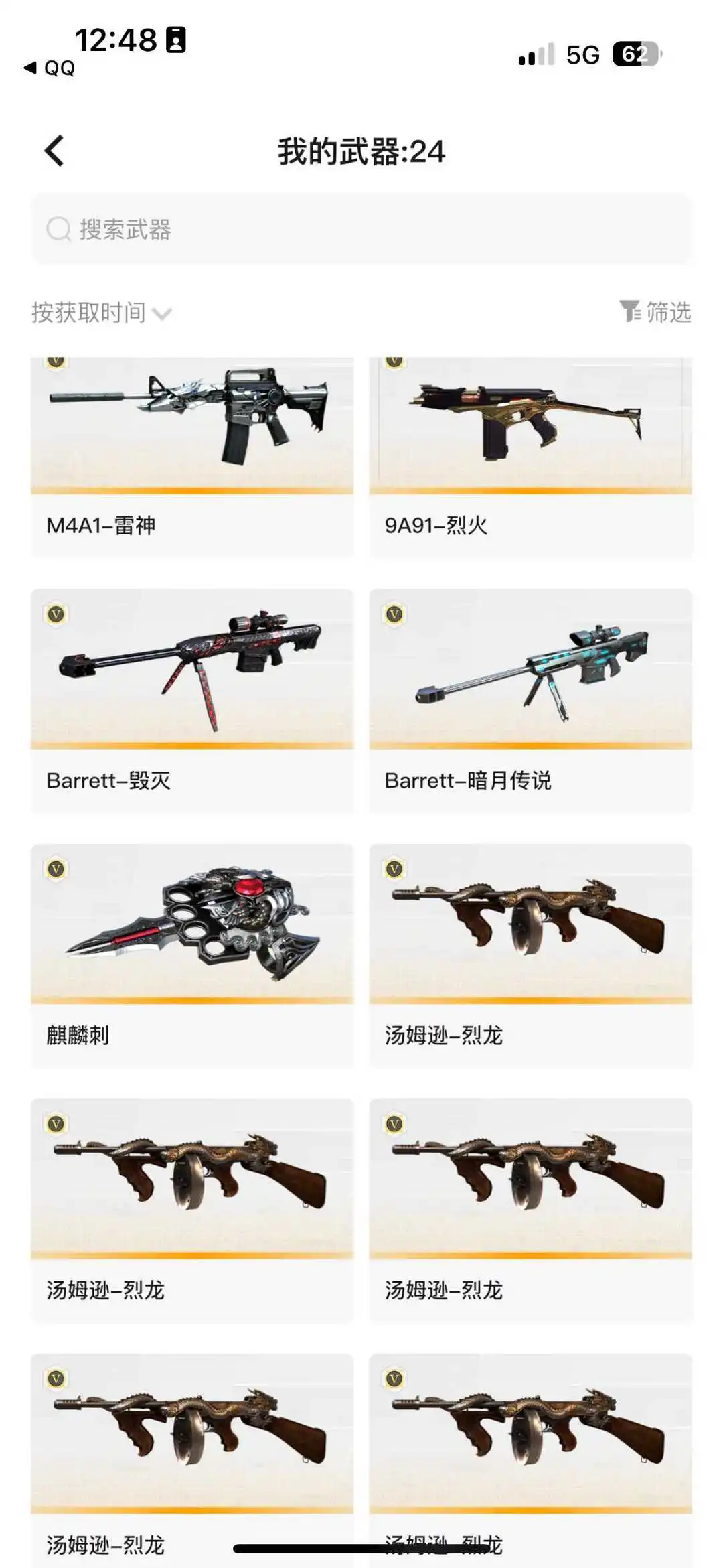View the Barrett-毁灭 weapon card

(x=192, y=701)
